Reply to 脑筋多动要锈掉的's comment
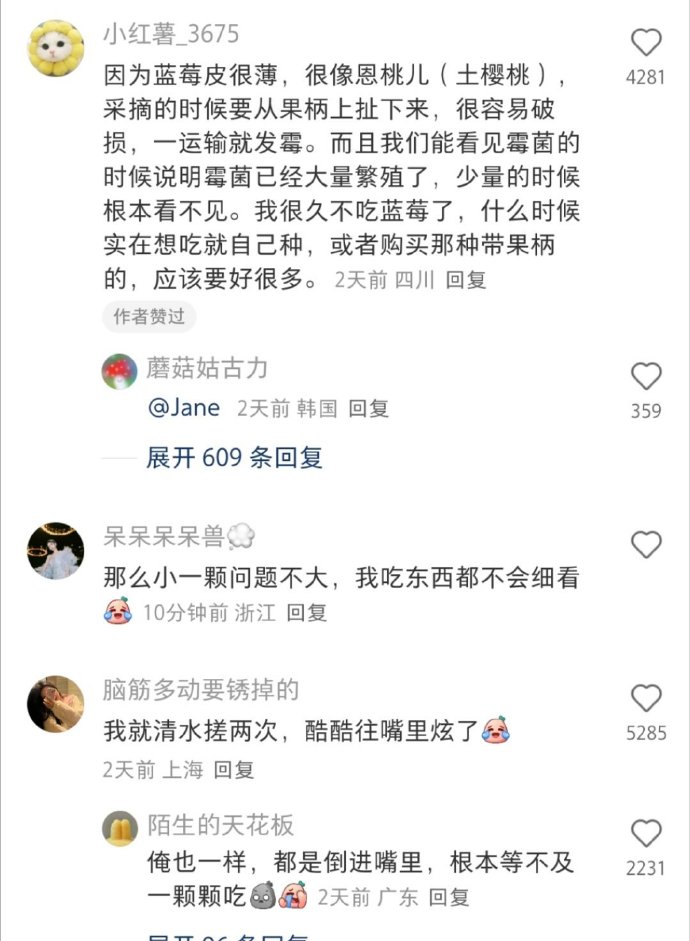The width and height of the screenshot is (690, 941). (x=234, y=769)
